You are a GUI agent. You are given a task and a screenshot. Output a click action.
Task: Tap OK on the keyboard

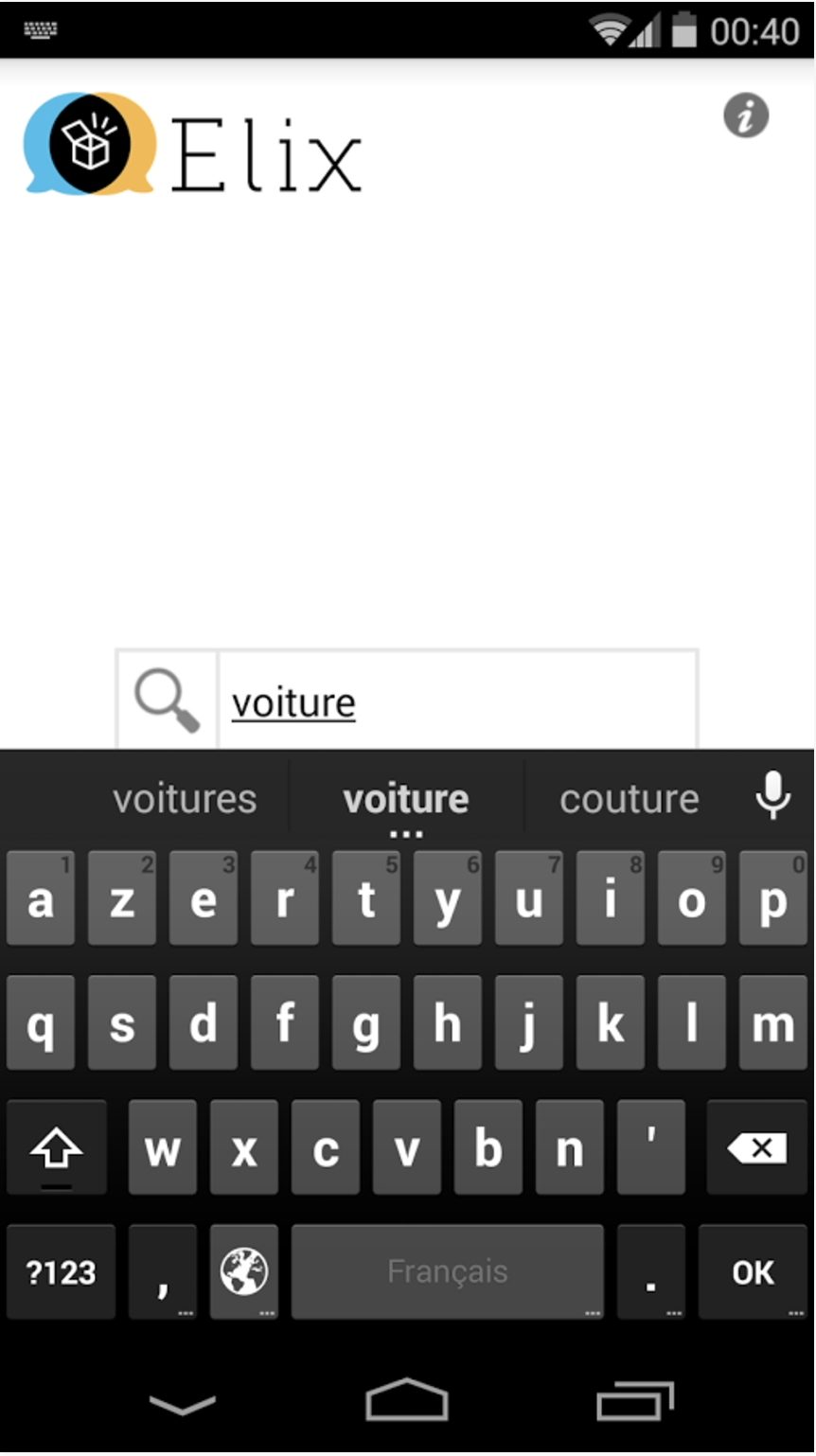(753, 1272)
